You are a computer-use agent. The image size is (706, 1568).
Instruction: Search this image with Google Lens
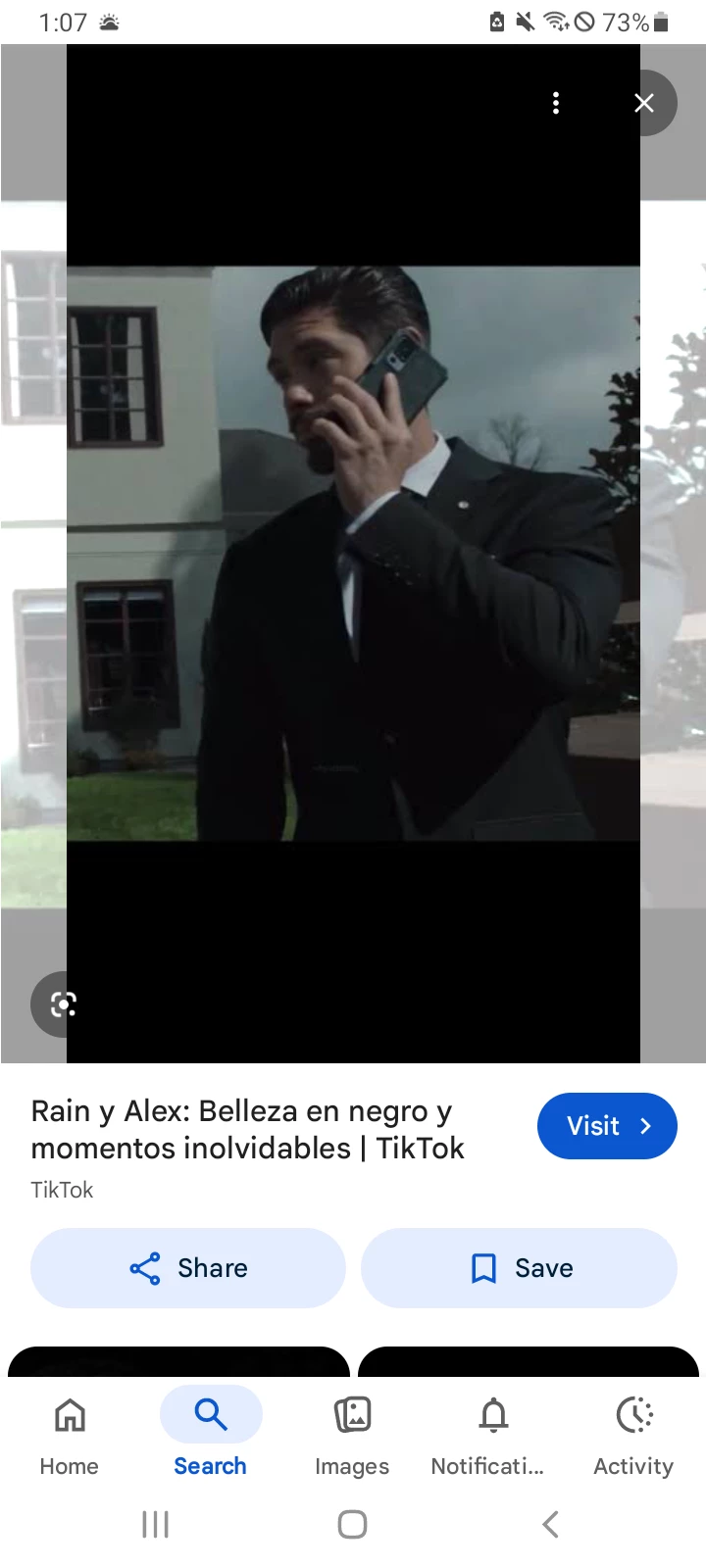coord(63,1004)
